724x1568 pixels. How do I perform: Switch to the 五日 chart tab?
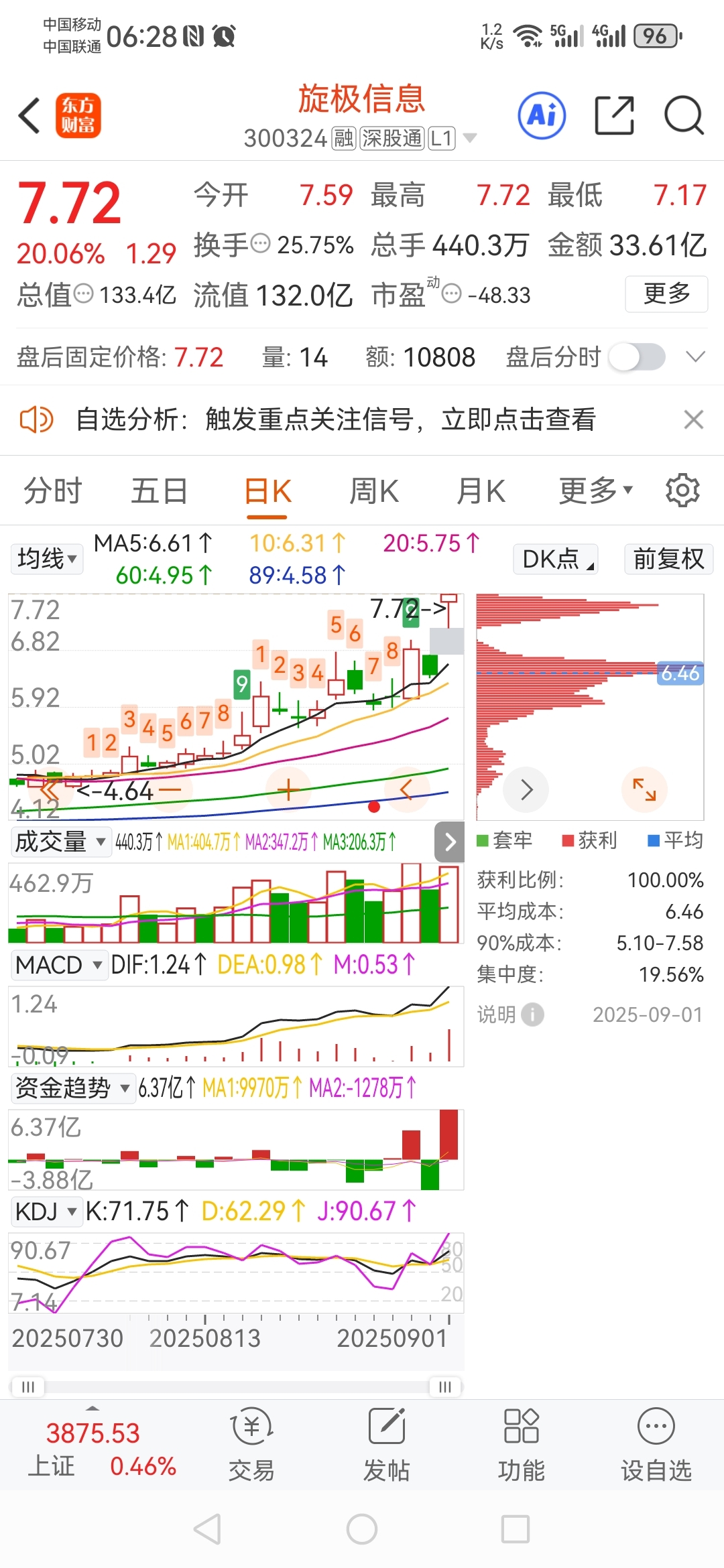coord(160,491)
